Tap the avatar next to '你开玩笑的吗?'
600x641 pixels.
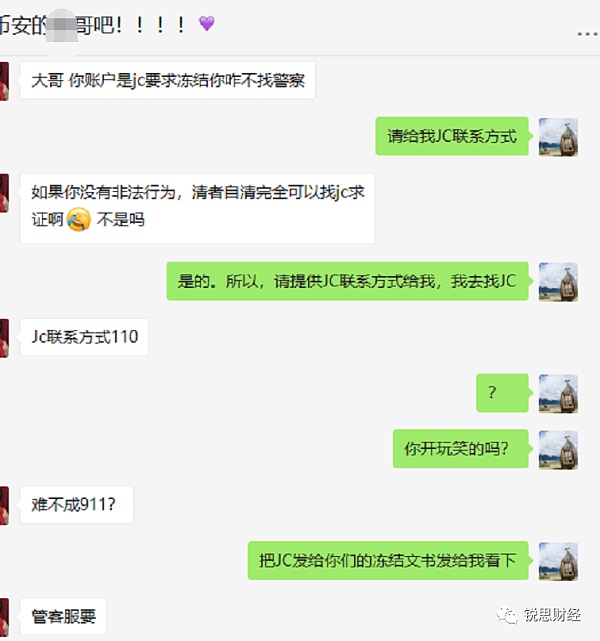coord(558,449)
